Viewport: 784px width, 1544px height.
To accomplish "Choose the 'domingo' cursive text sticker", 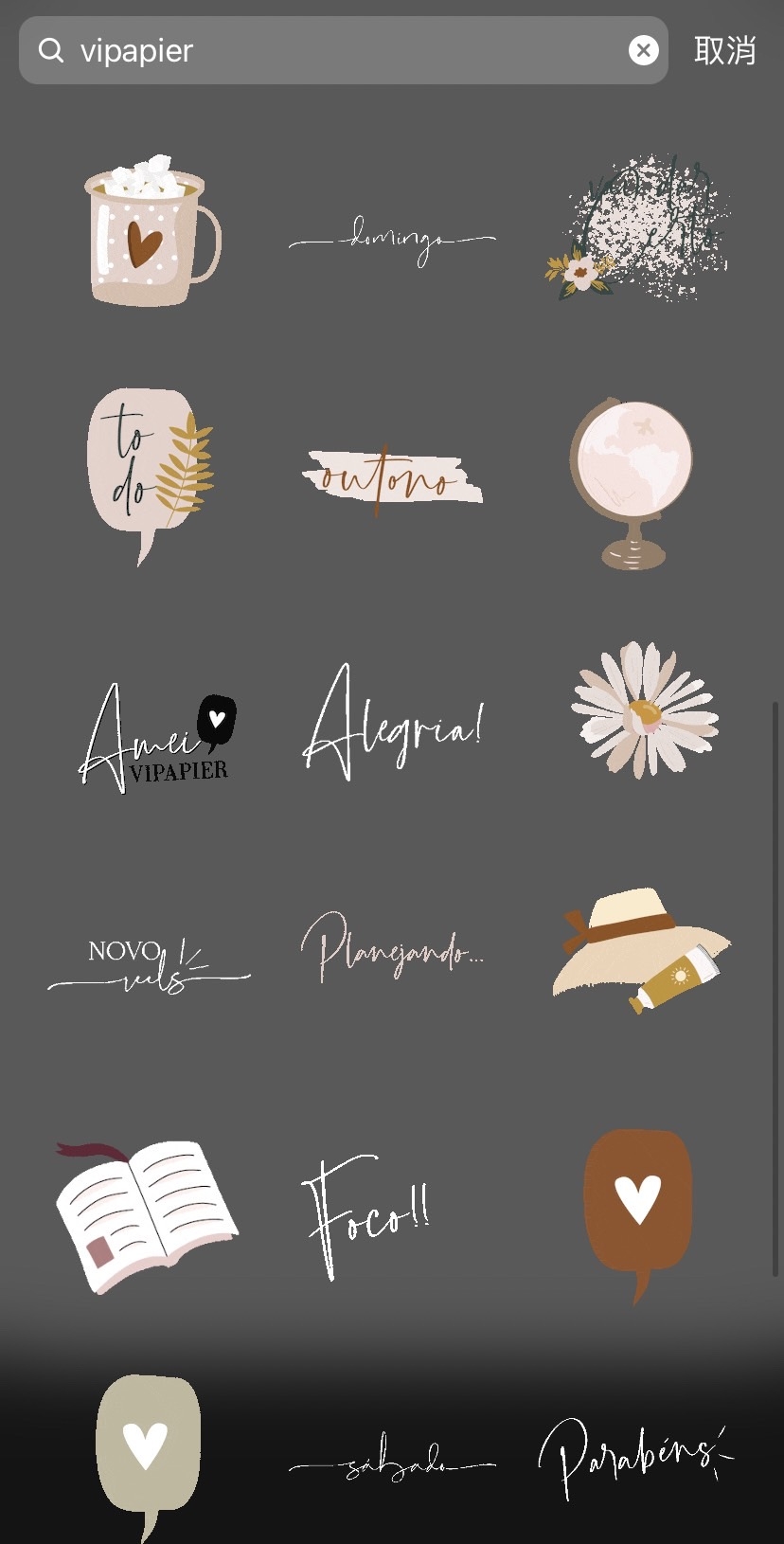I will pyautogui.click(x=391, y=237).
